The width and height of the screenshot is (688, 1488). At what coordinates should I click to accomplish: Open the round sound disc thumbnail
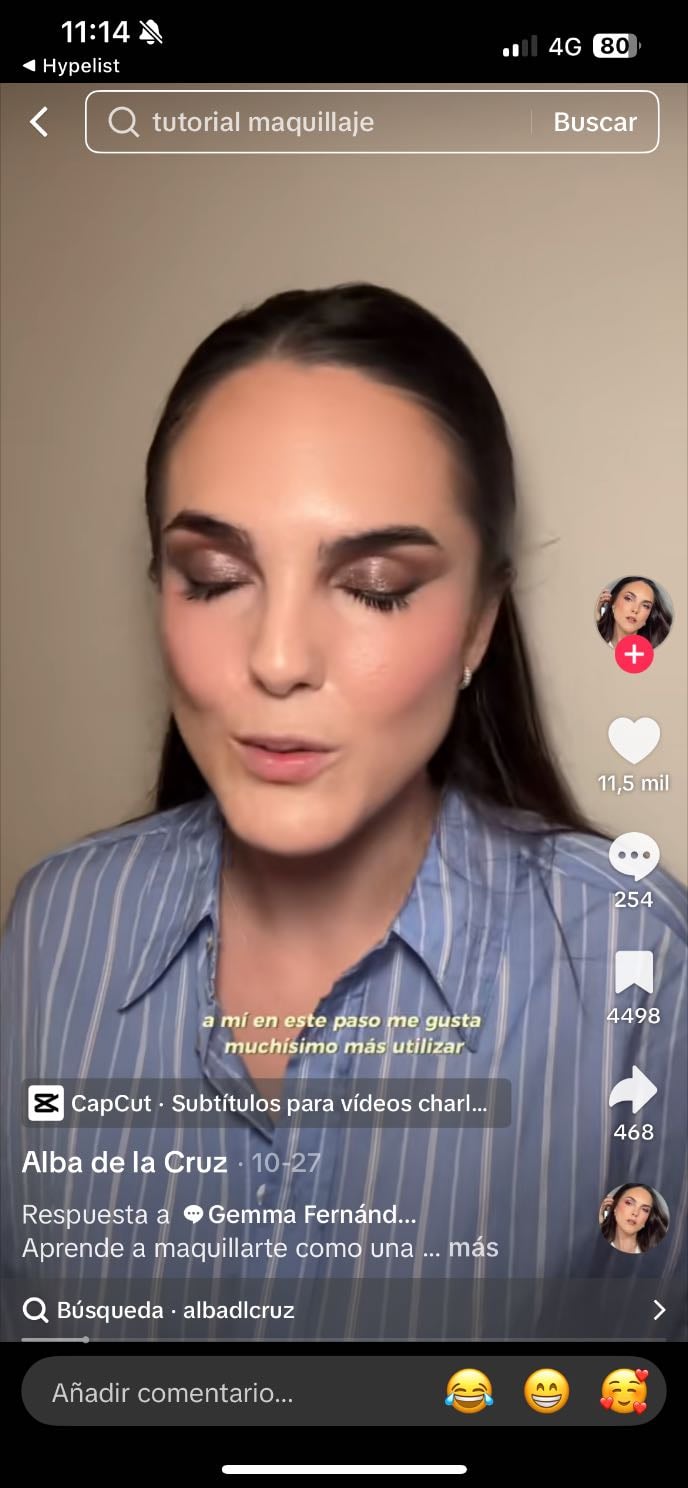click(x=634, y=1218)
